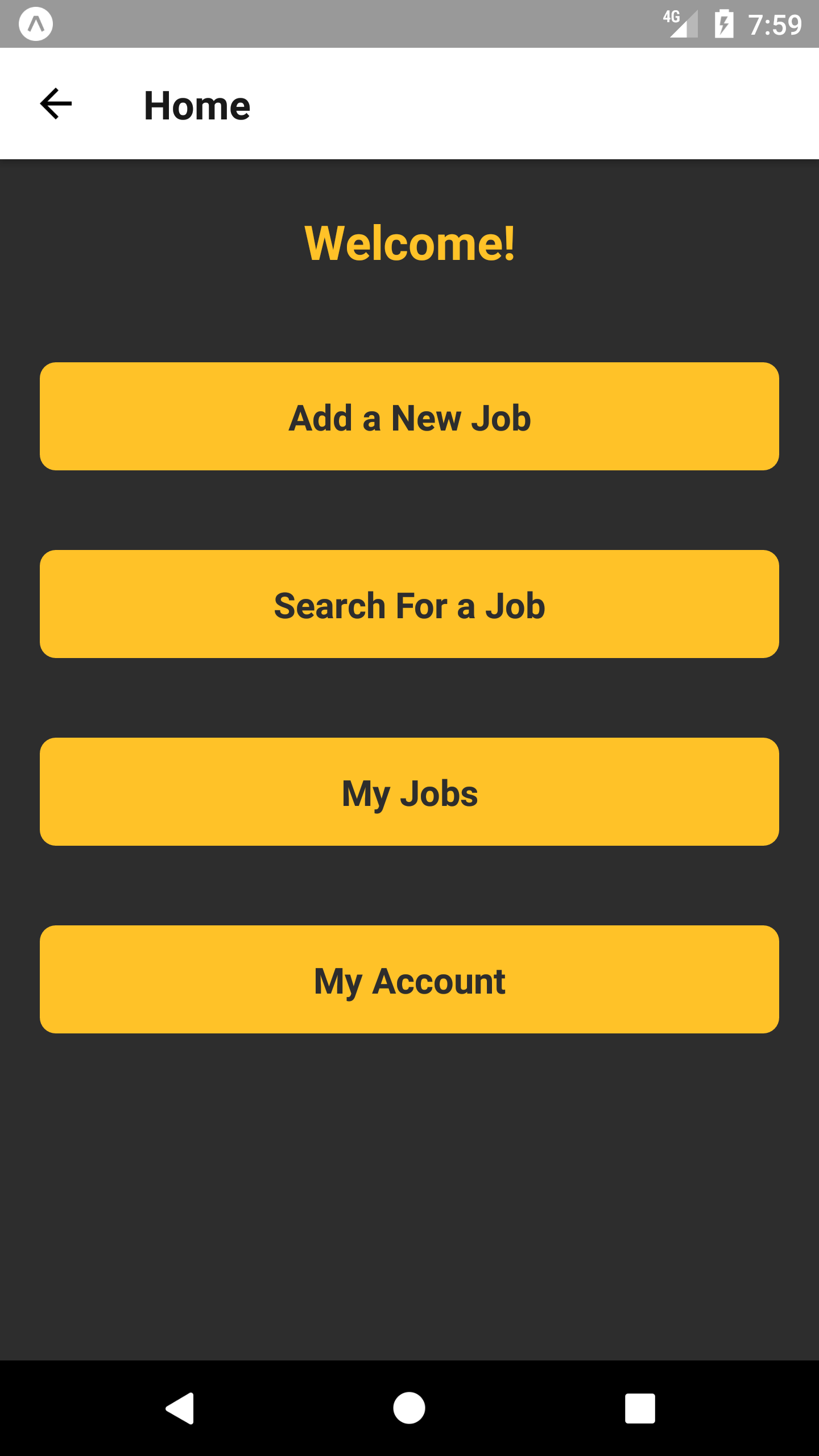Open recent apps from the navigation bar

pyautogui.click(x=640, y=1408)
